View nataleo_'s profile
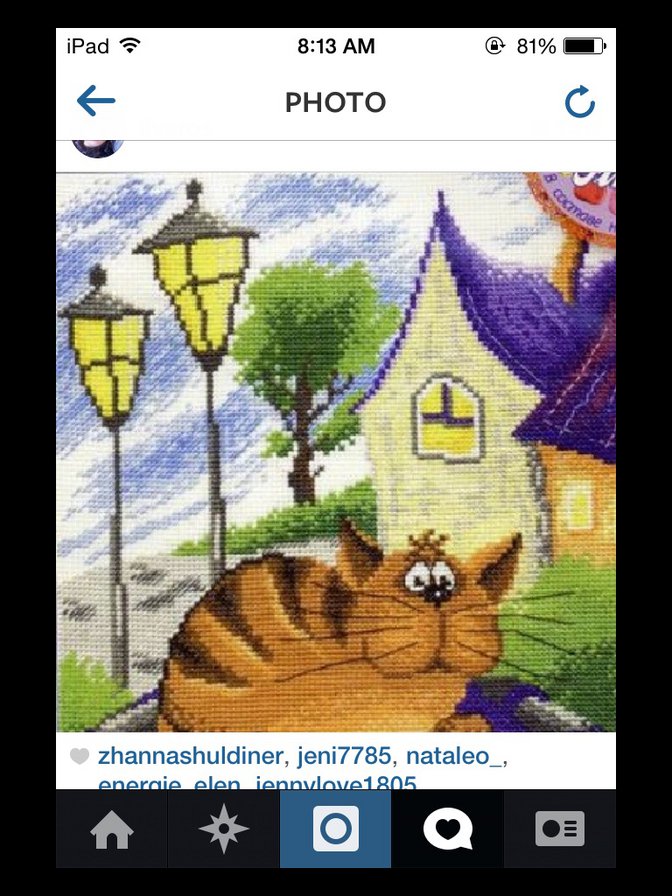 click(x=453, y=756)
